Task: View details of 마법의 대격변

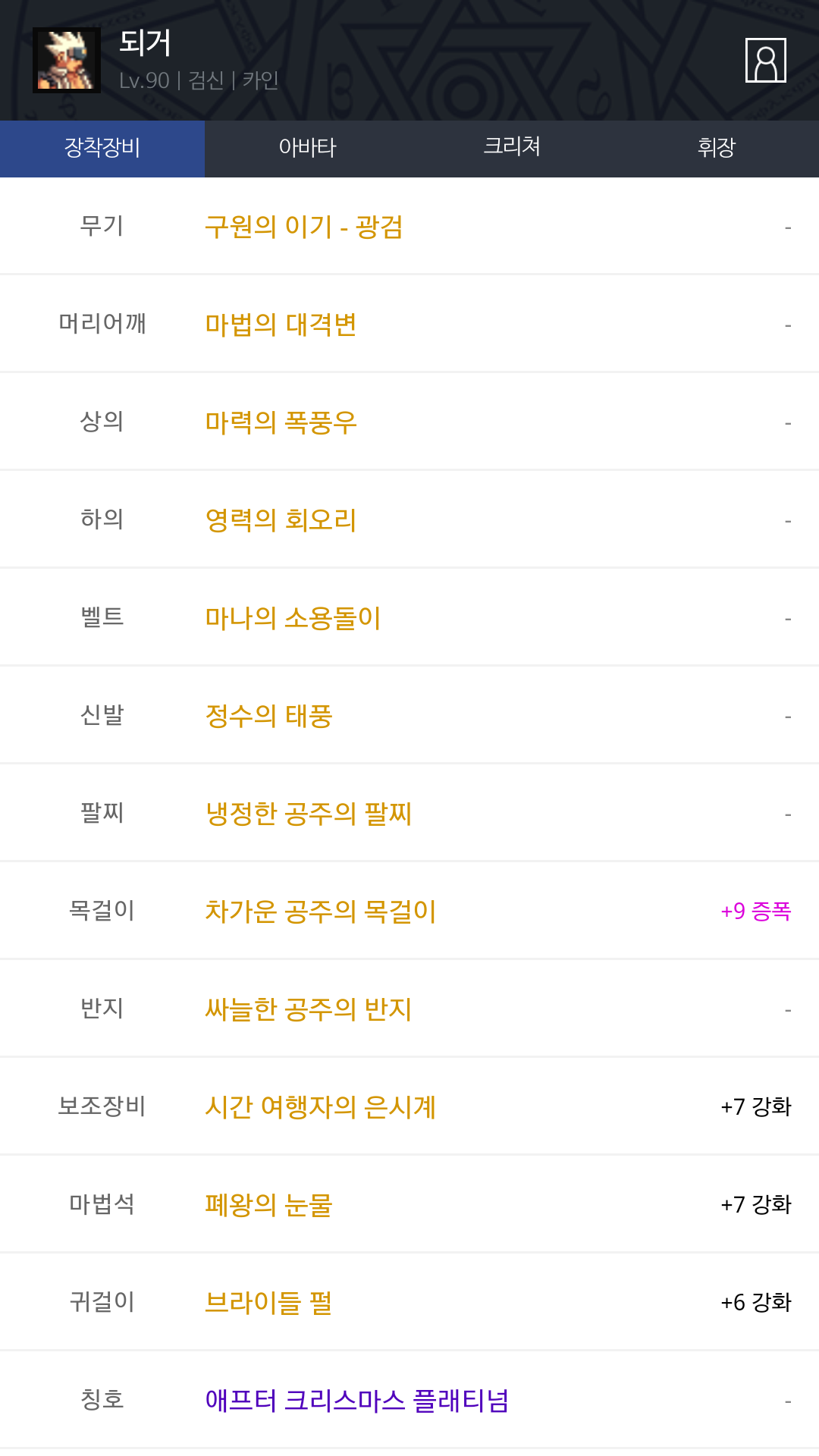Action: click(x=281, y=325)
